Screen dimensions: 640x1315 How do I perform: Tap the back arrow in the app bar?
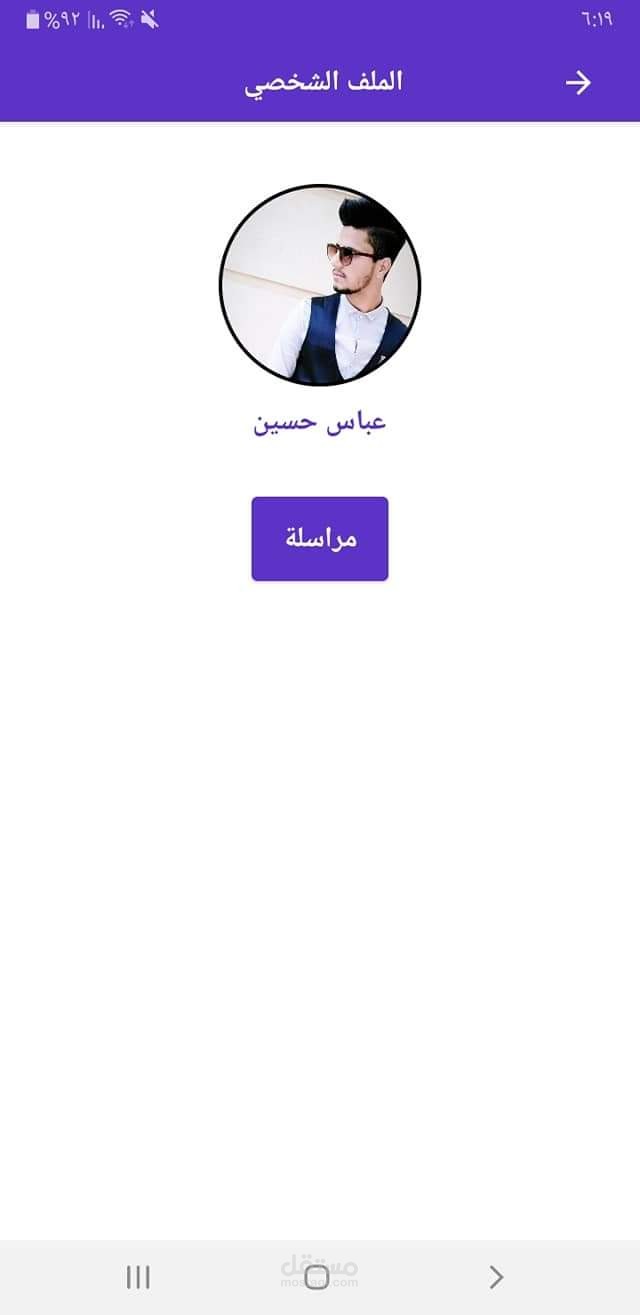coord(578,83)
